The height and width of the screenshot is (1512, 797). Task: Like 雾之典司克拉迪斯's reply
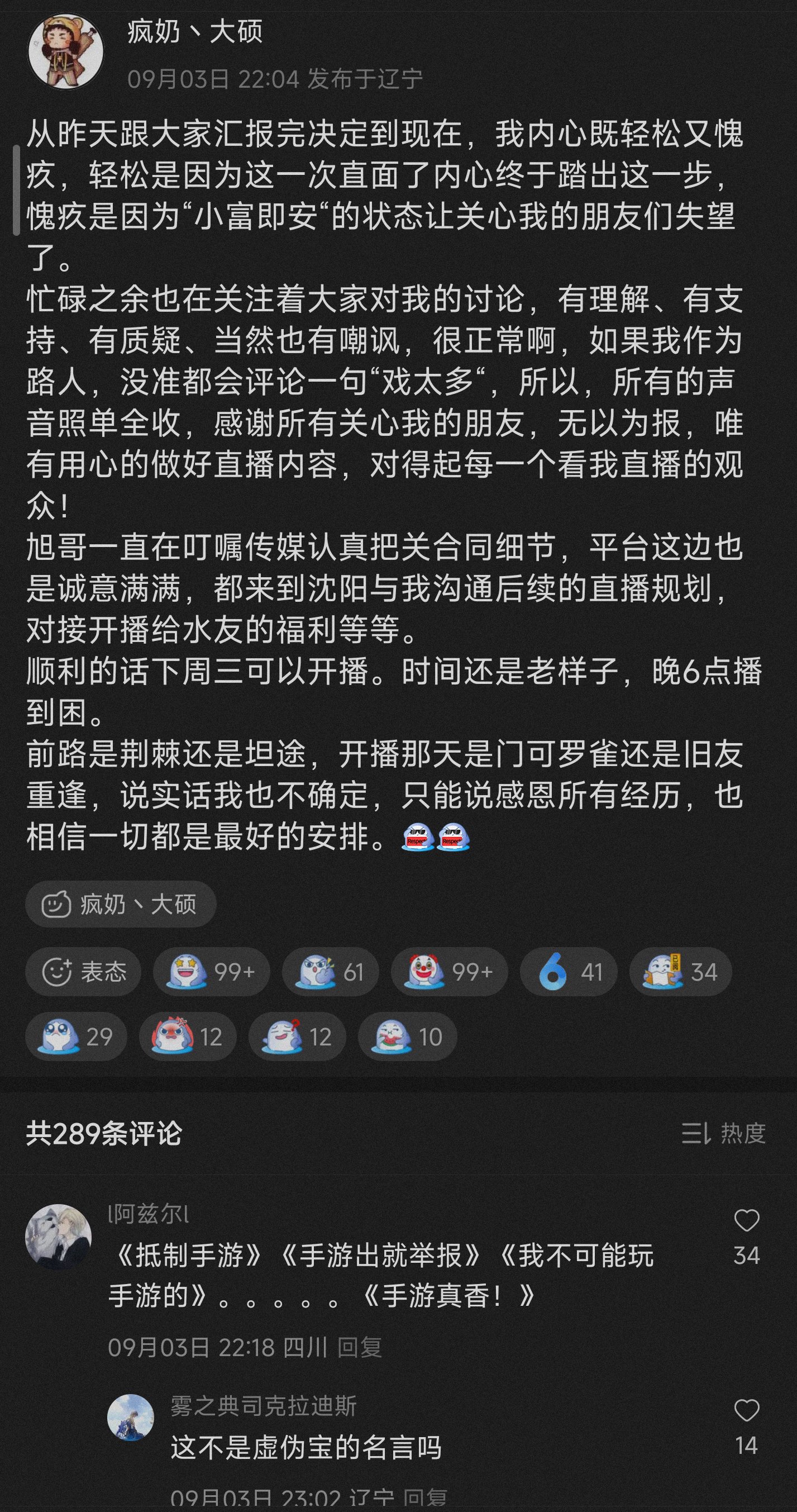(x=747, y=1411)
